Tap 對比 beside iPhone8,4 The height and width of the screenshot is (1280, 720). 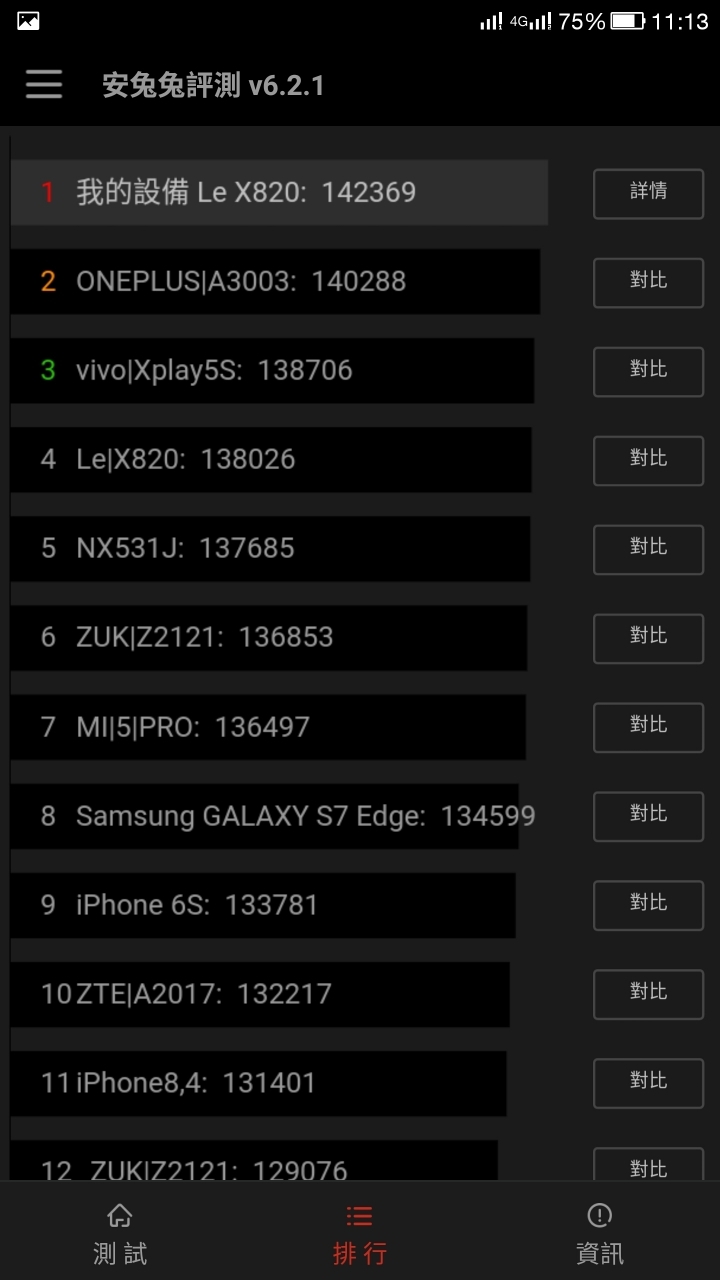pyautogui.click(x=648, y=1083)
